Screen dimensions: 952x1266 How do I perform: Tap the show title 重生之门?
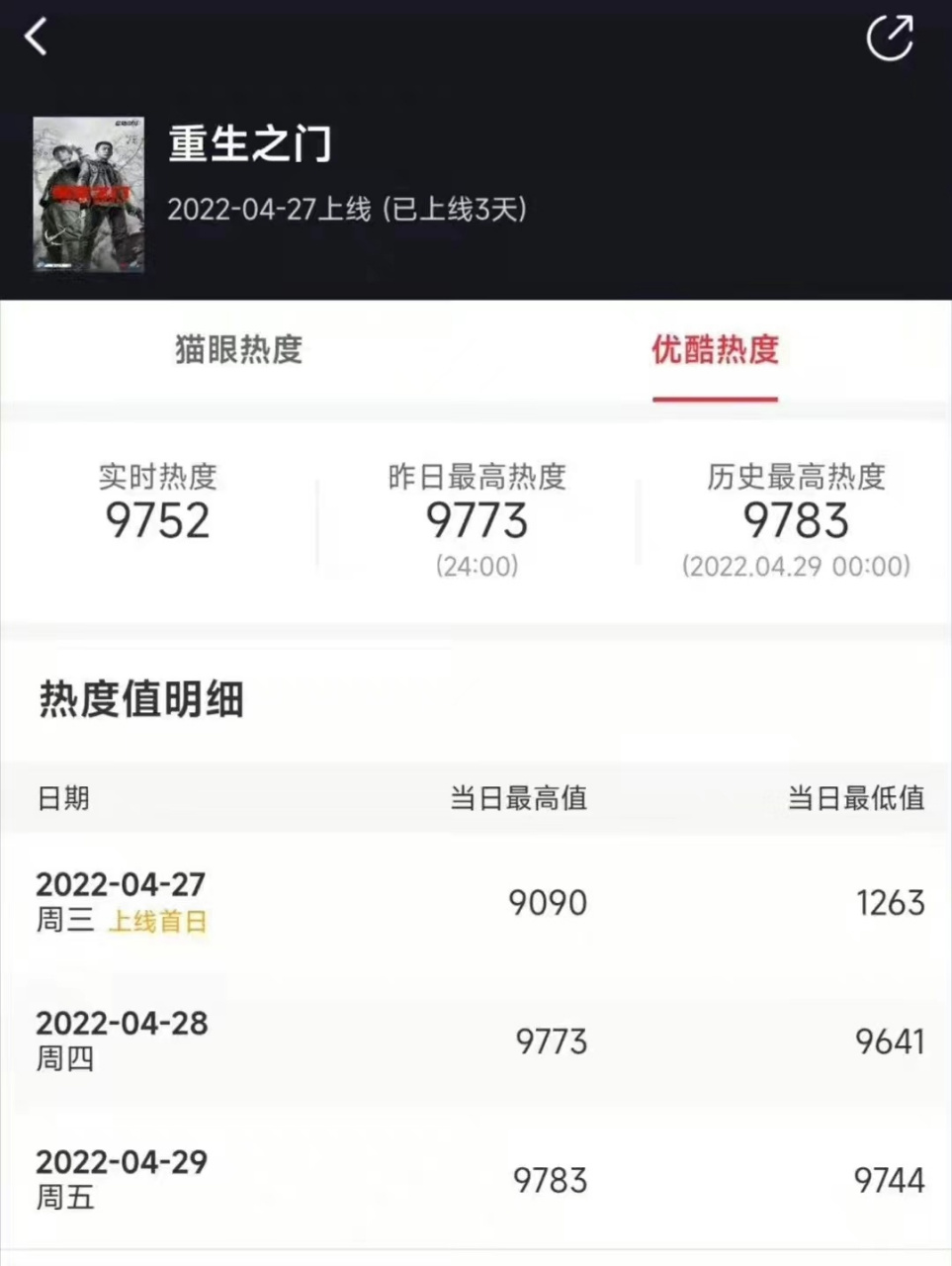[249, 144]
